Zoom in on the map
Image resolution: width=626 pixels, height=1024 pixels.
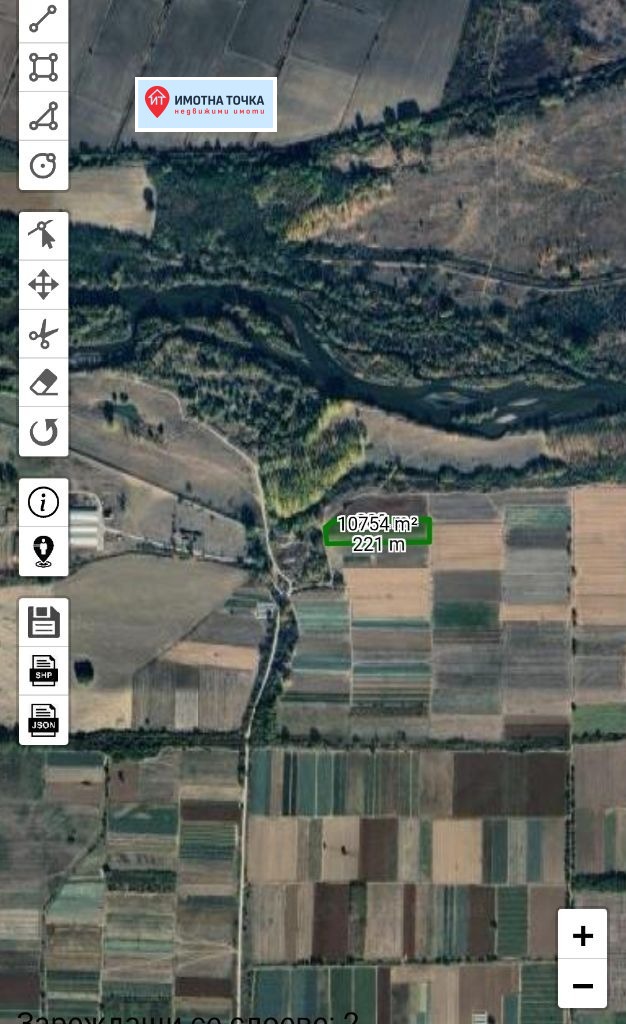[582, 935]
